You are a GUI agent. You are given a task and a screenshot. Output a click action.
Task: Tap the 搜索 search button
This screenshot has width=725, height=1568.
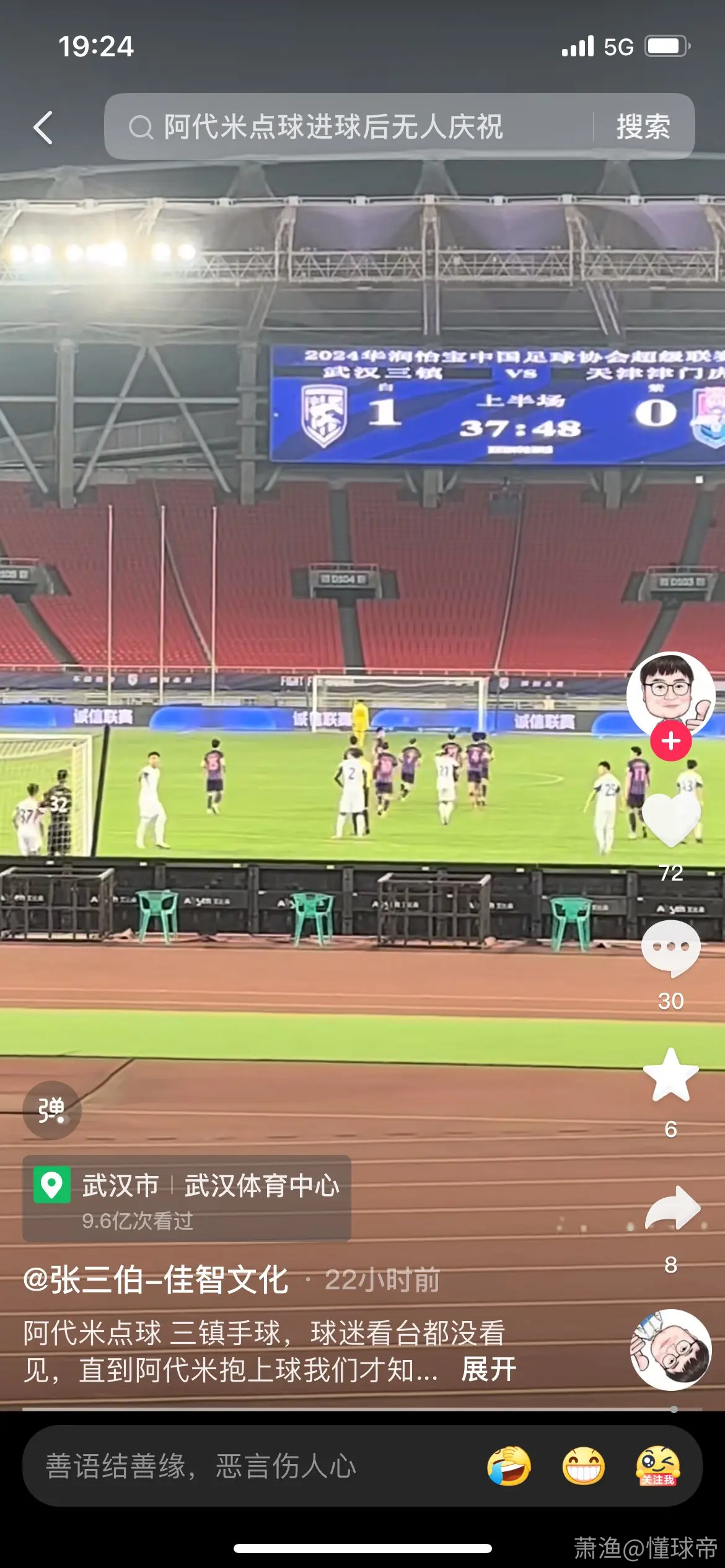point(643,127)
